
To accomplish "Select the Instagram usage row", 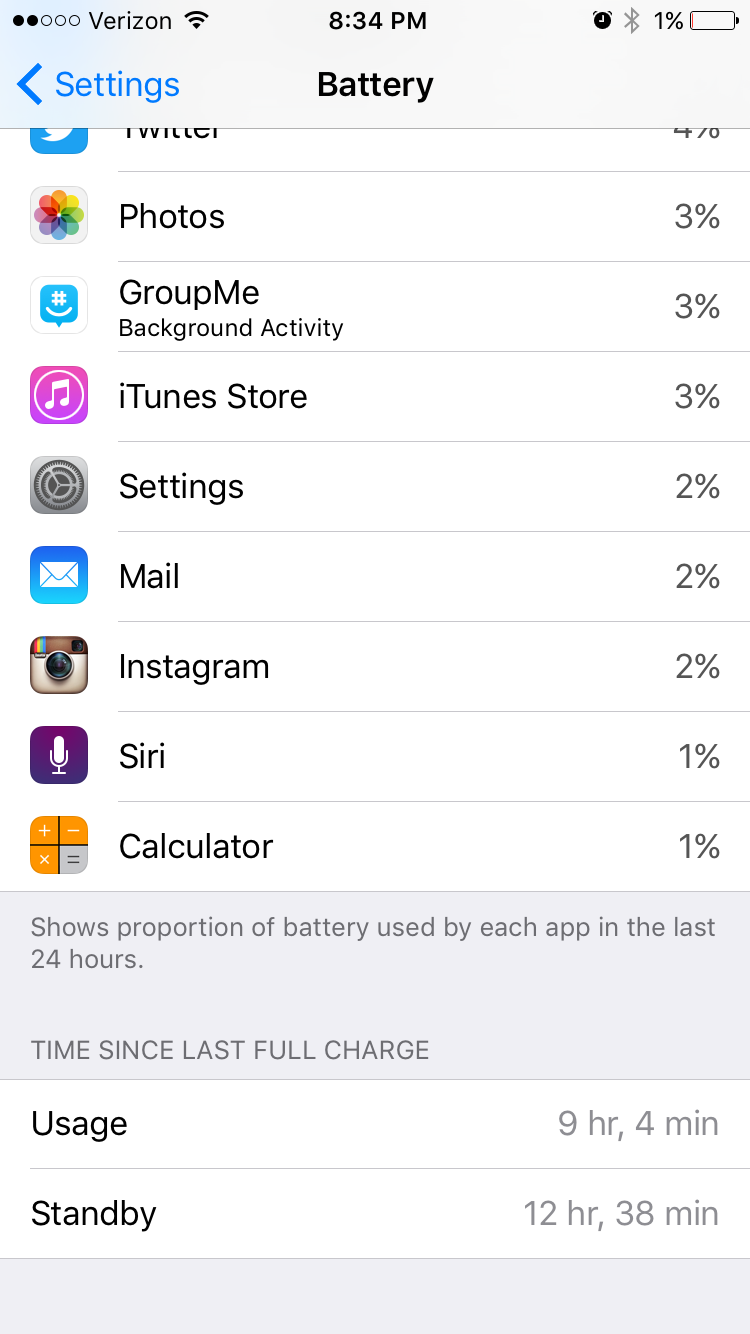I will click(x=375, y=667).
